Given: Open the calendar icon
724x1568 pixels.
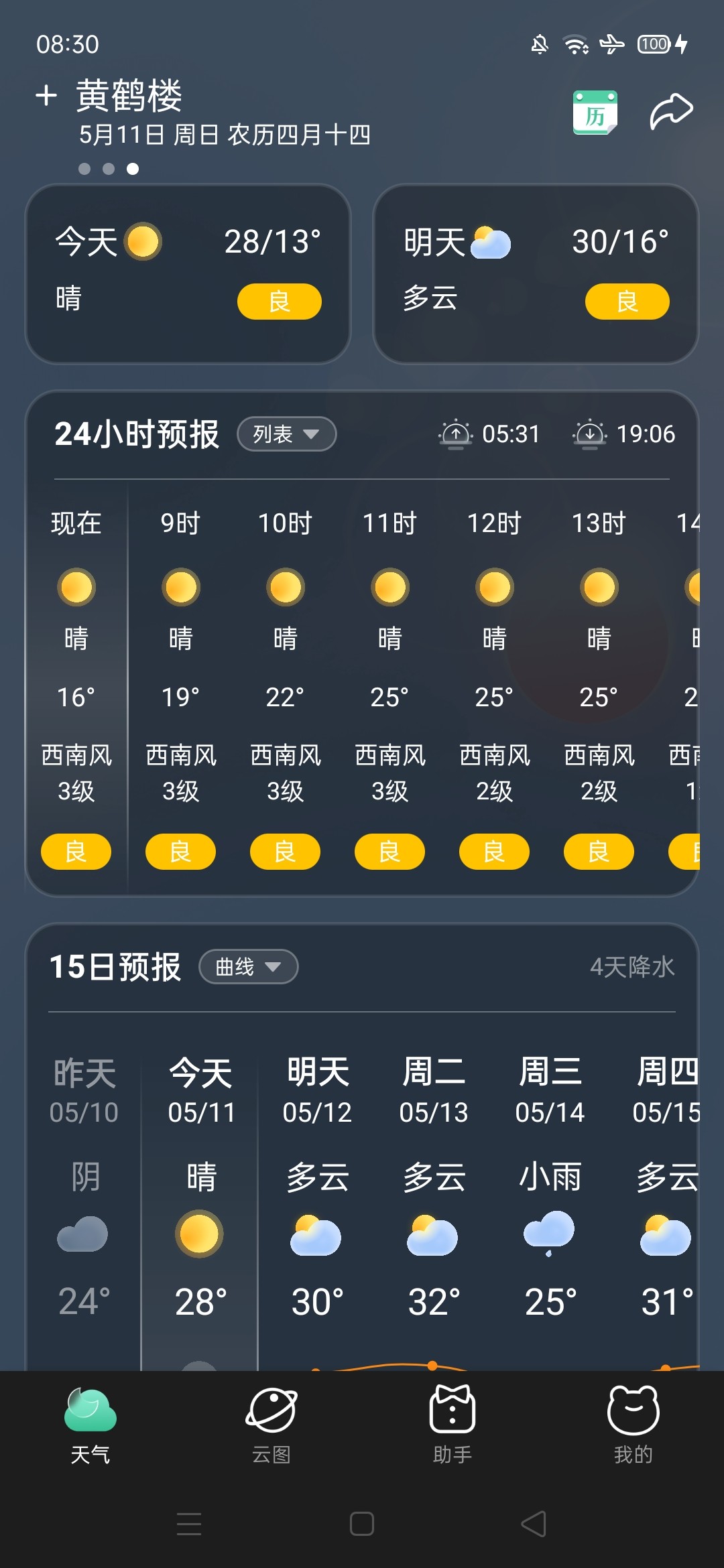Looking at the screenshot, I should pos(595,112).
